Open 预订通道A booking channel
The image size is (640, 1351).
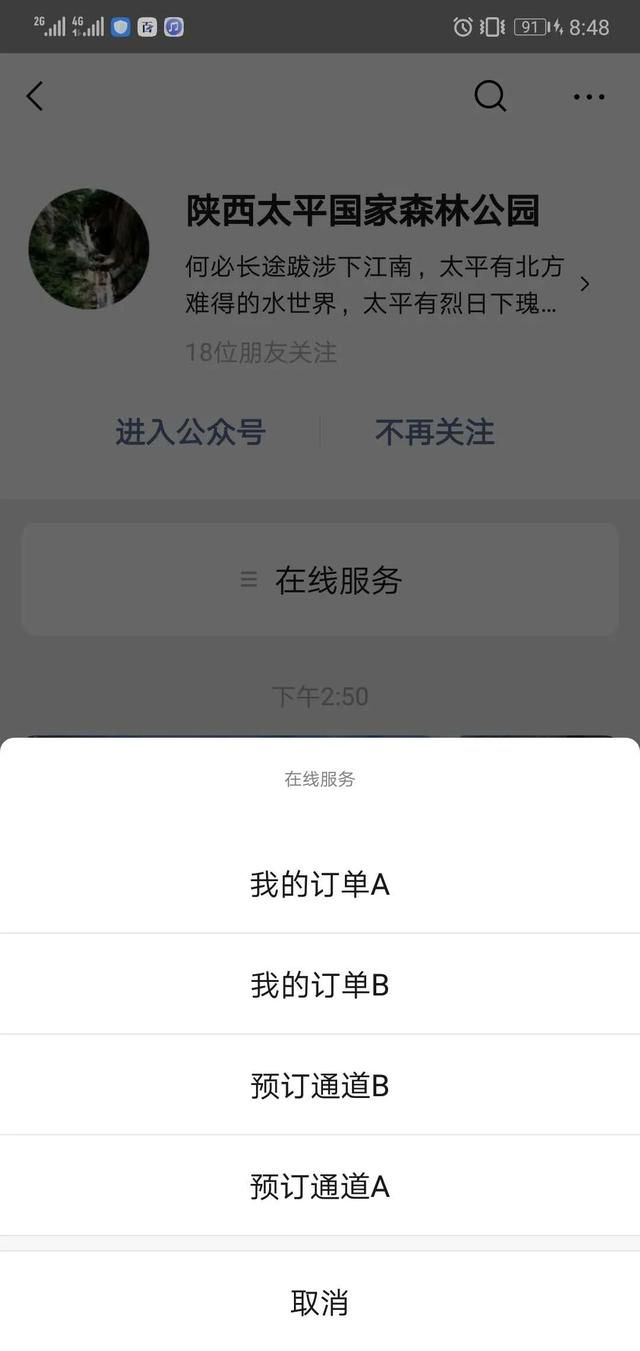coord(319,1187)
